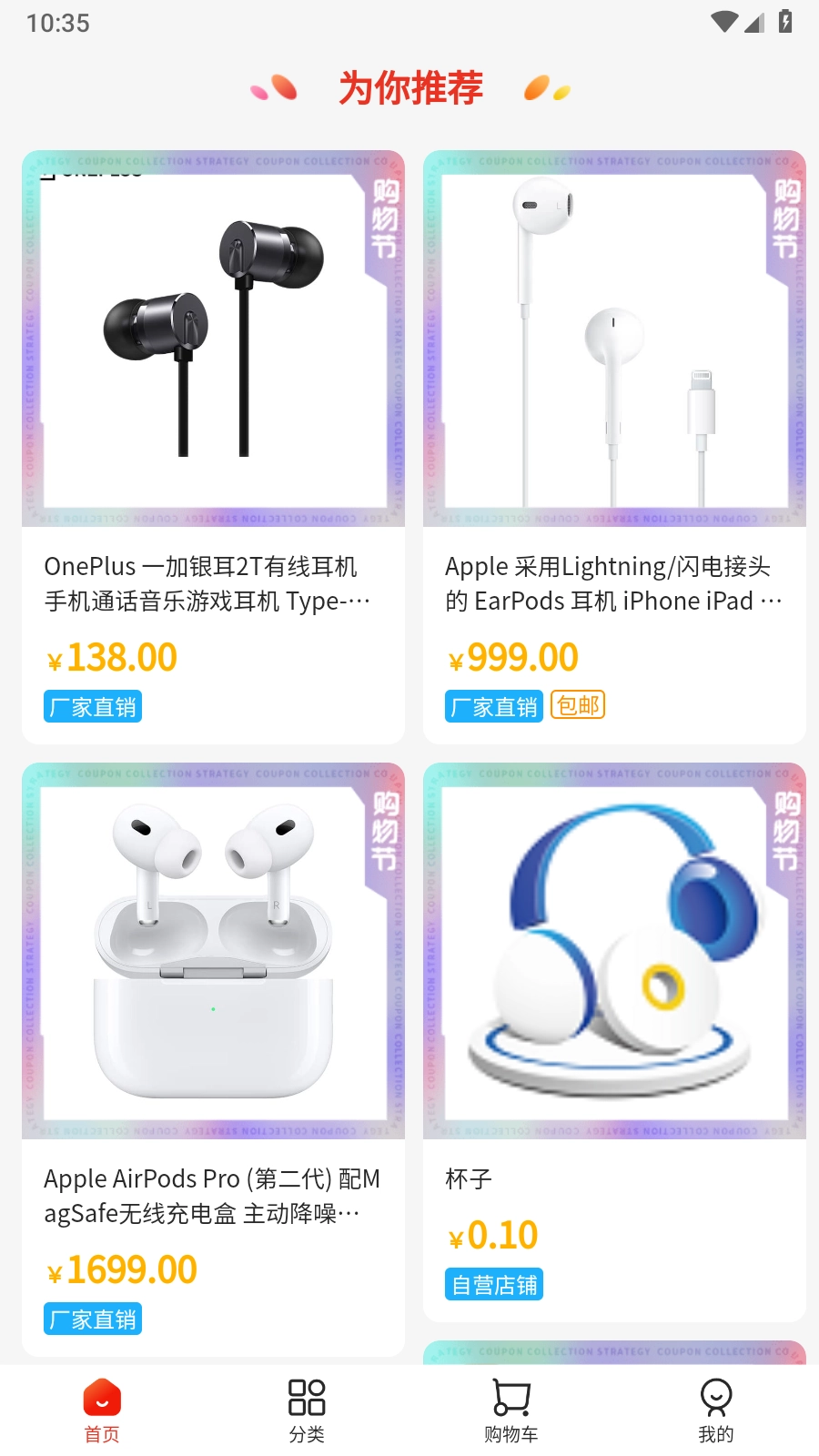
Task: Open the 购物车 shopping cart tab
Action: click(511, 1410)
